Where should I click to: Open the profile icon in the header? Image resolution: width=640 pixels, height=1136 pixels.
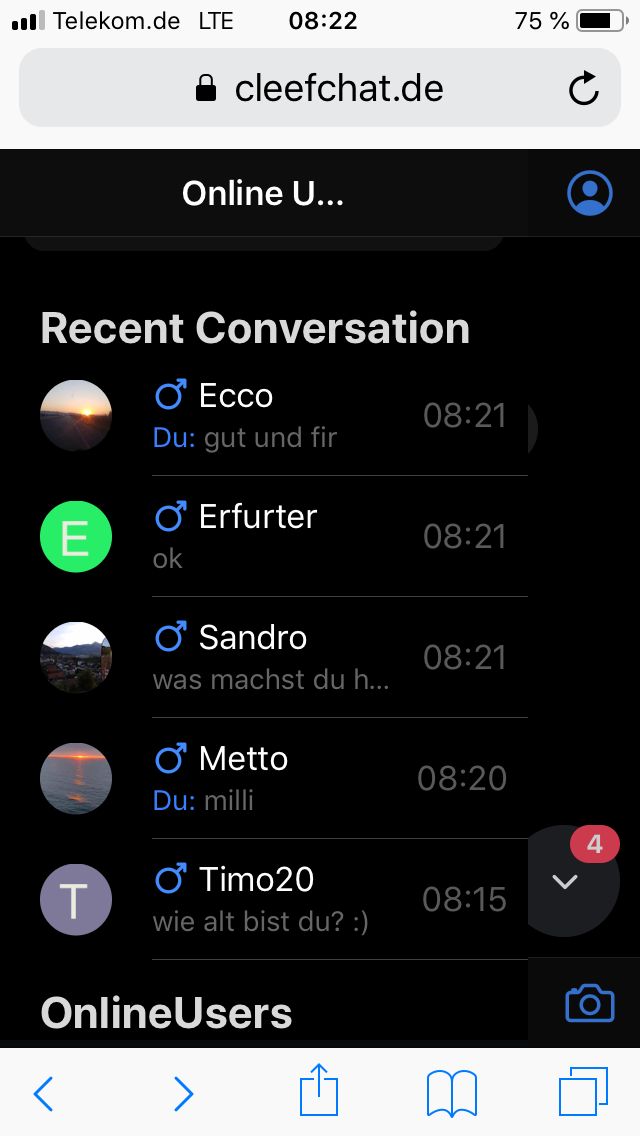pos(589,193)
